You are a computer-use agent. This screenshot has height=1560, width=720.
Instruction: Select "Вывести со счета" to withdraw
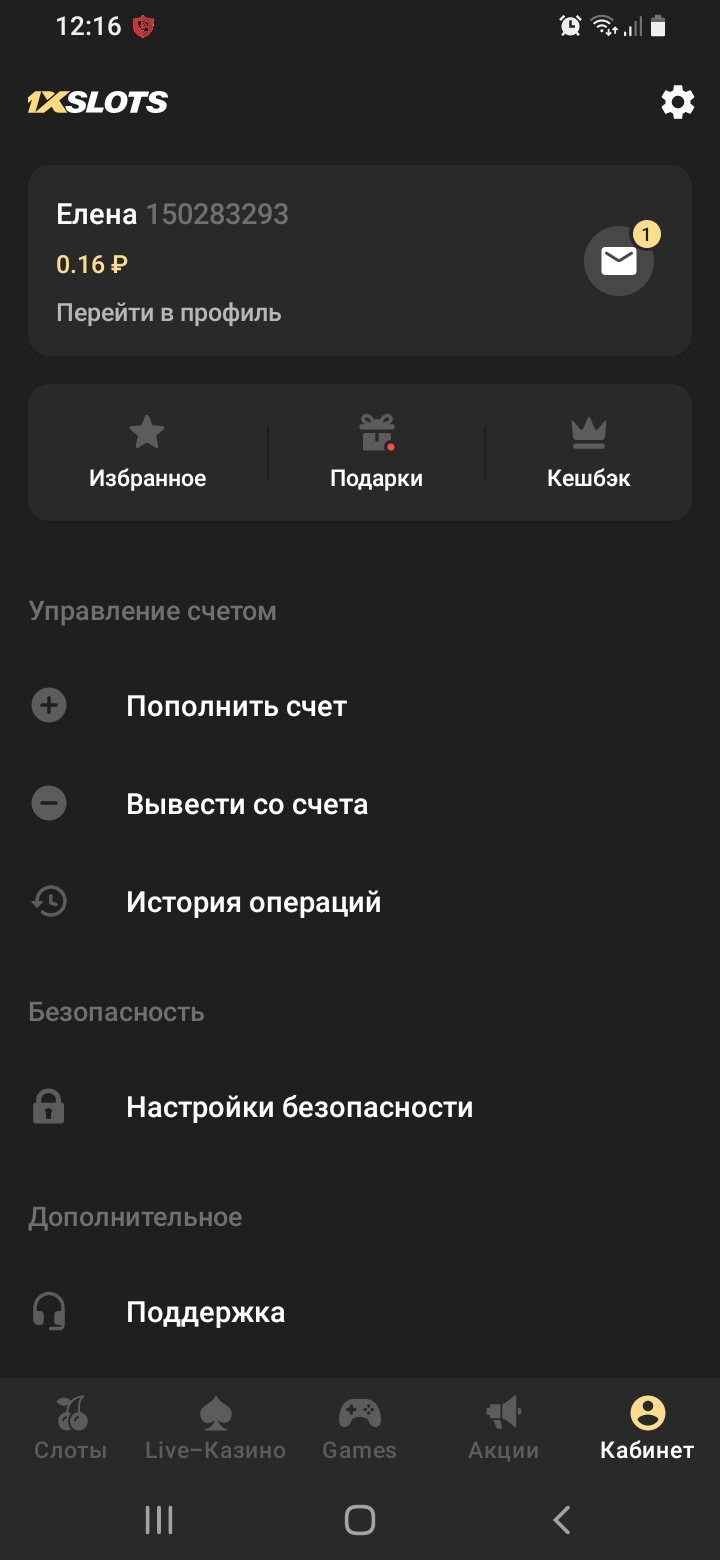click(x=247, y=805)
